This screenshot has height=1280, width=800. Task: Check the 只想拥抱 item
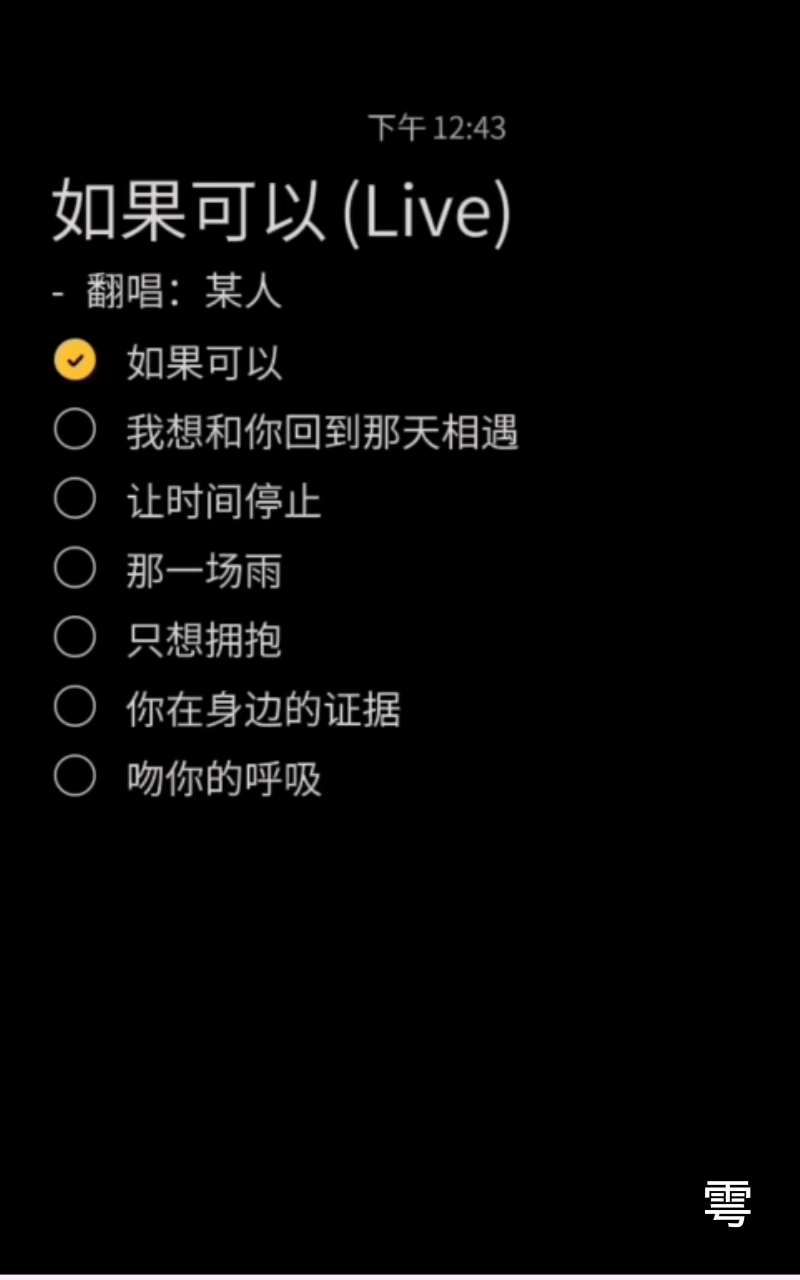75,638
